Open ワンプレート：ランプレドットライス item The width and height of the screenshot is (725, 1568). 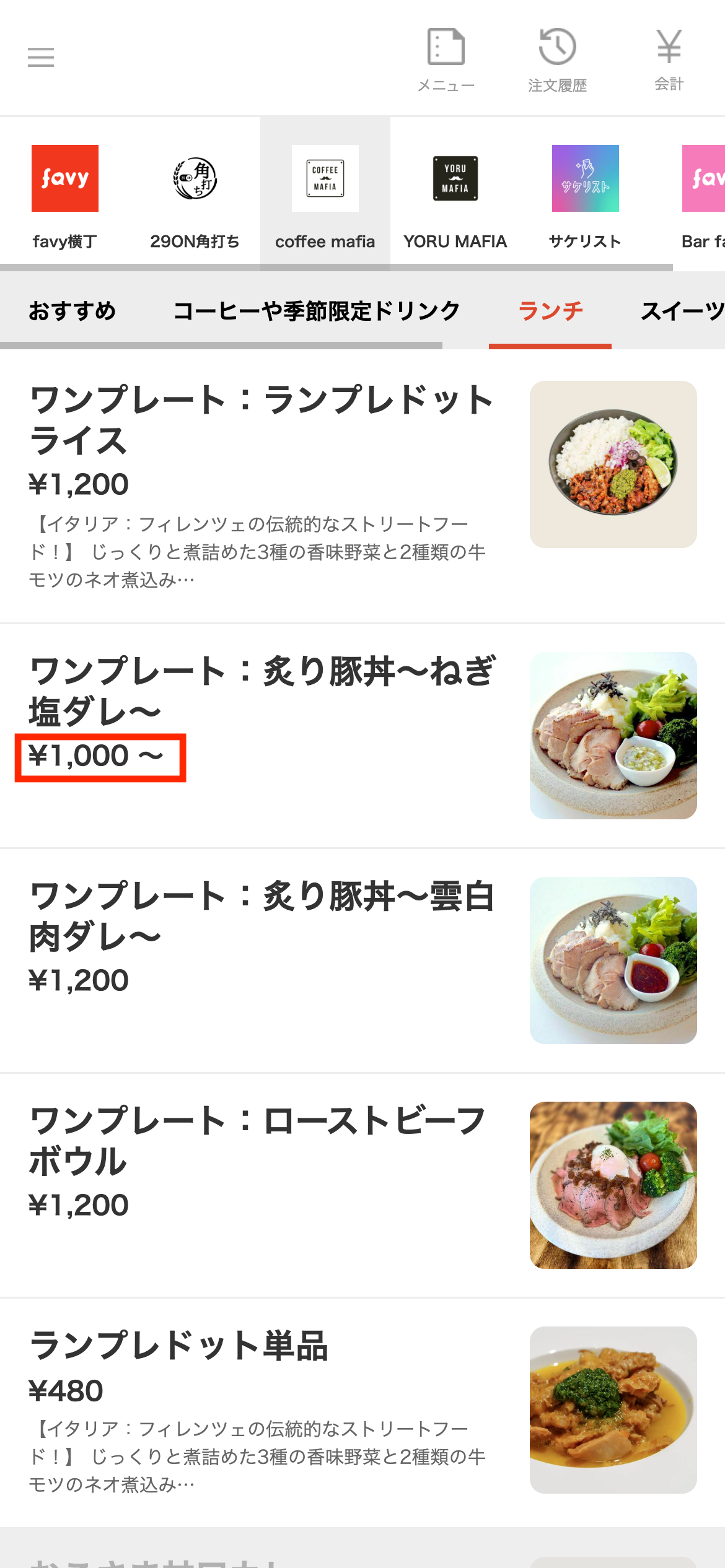tap(261, 420)
